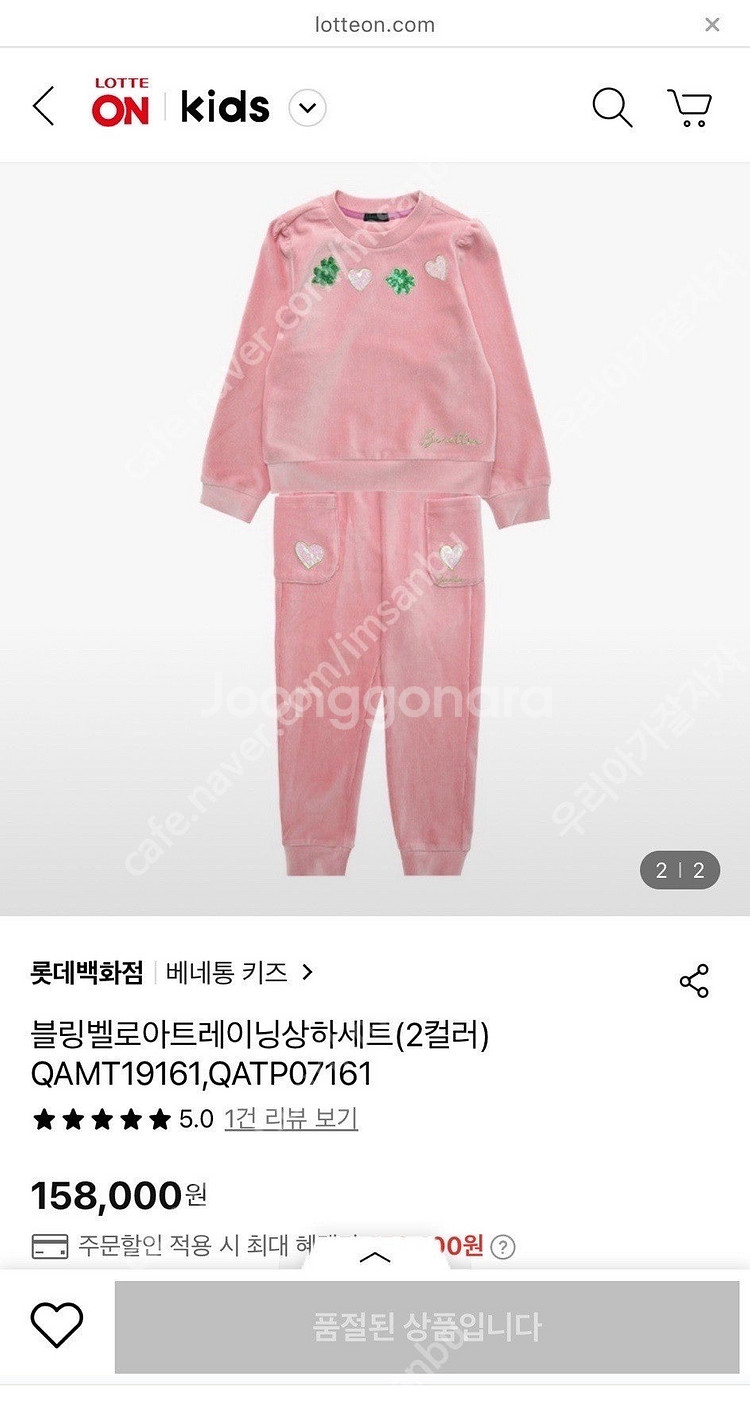Expand the kids category dropdown

click(x=308, y=108)
